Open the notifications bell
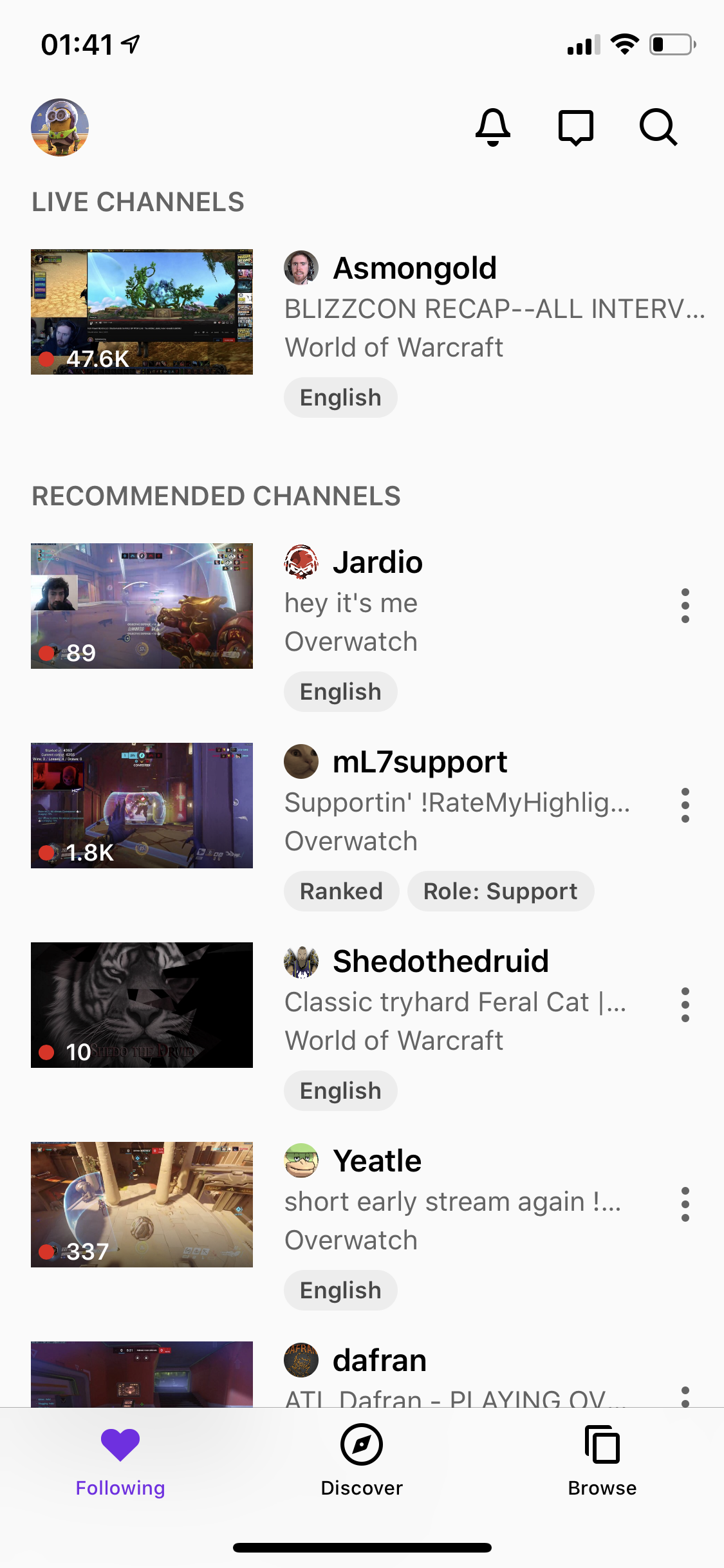 (x=493, y=127)
